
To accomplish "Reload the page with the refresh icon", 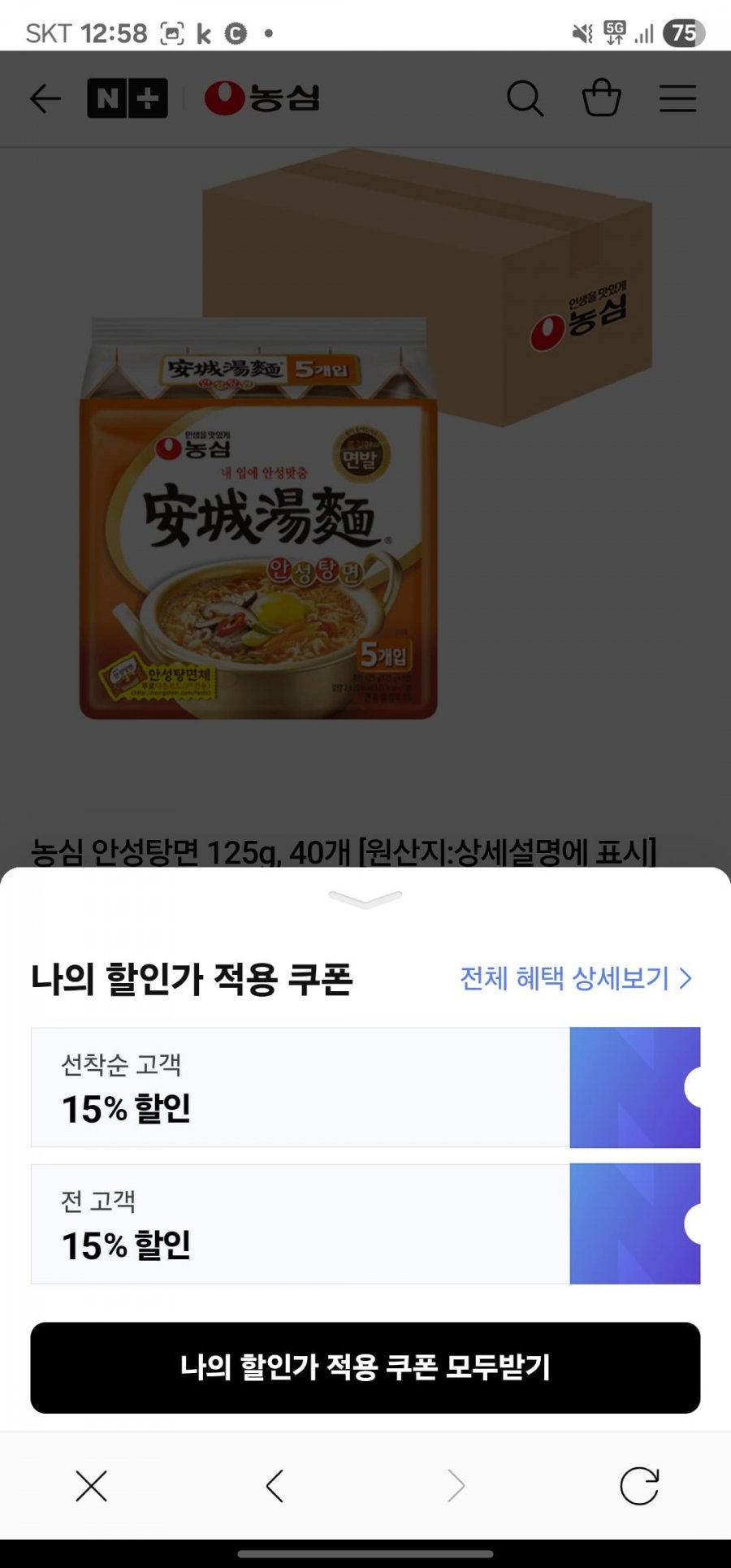I will click(639, 1486).
